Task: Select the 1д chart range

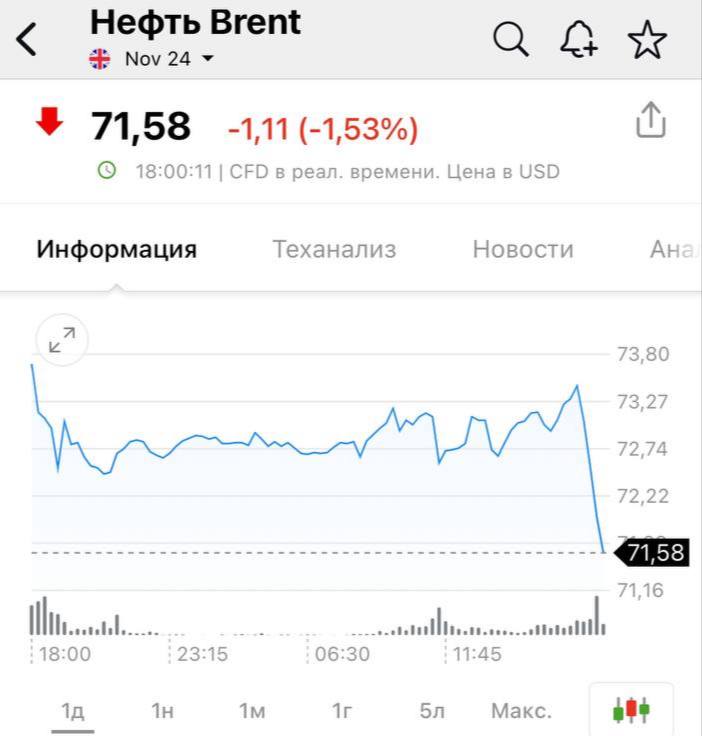Action: coord(73,711)
